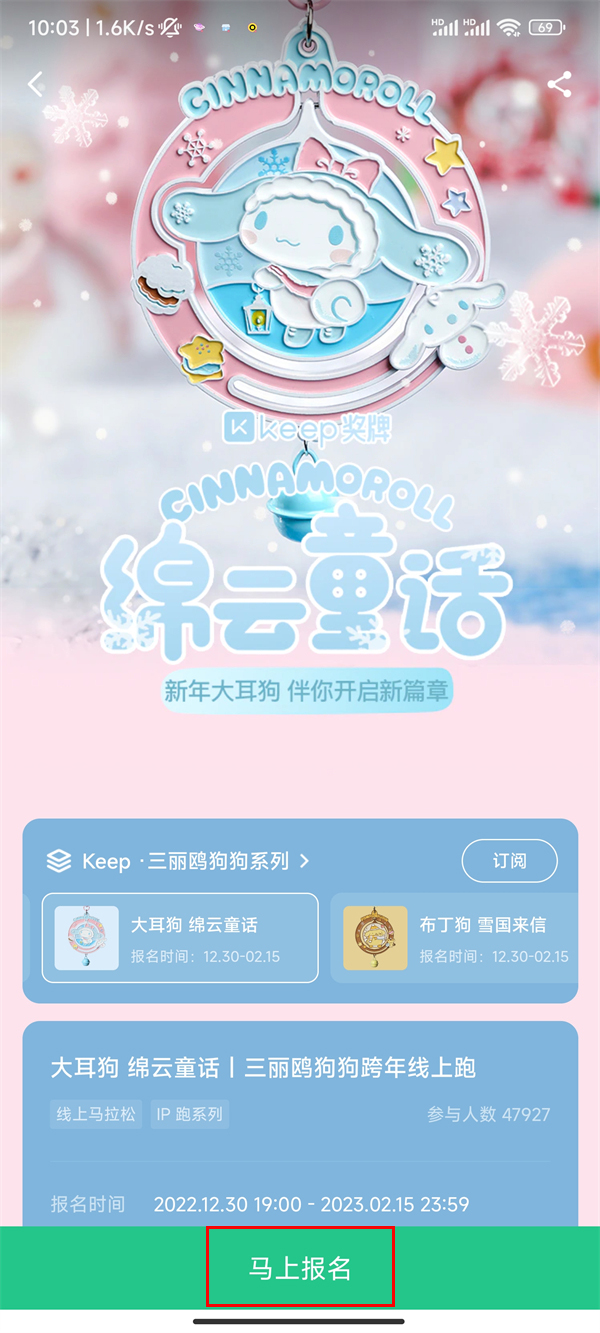Viewport: 600px width, 1333px height.
Task: Select the 大耳狗 绵云童话 card
Action: (x=180, y=938)
